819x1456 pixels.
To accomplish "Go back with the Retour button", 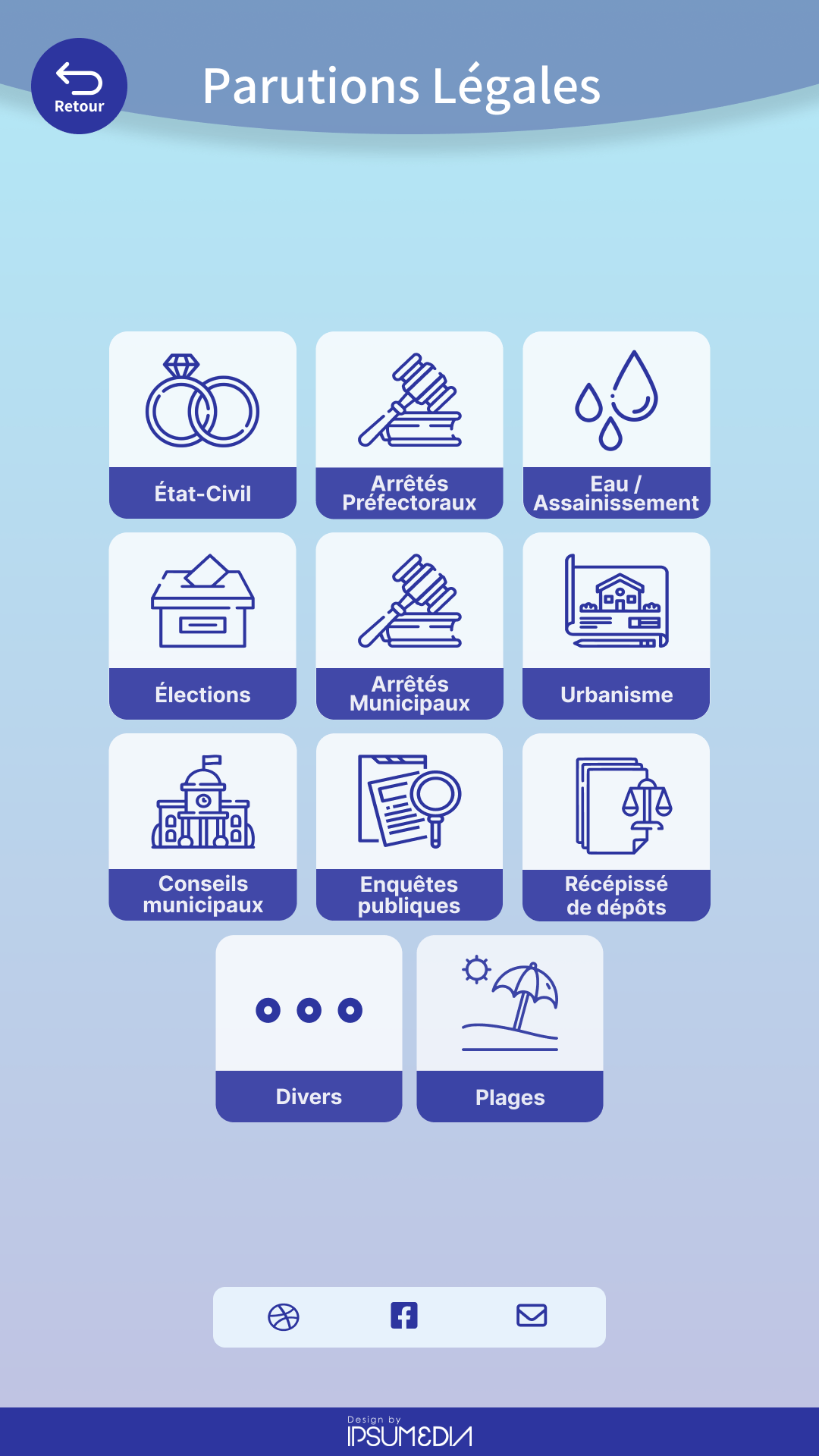I will coord(79,86).
